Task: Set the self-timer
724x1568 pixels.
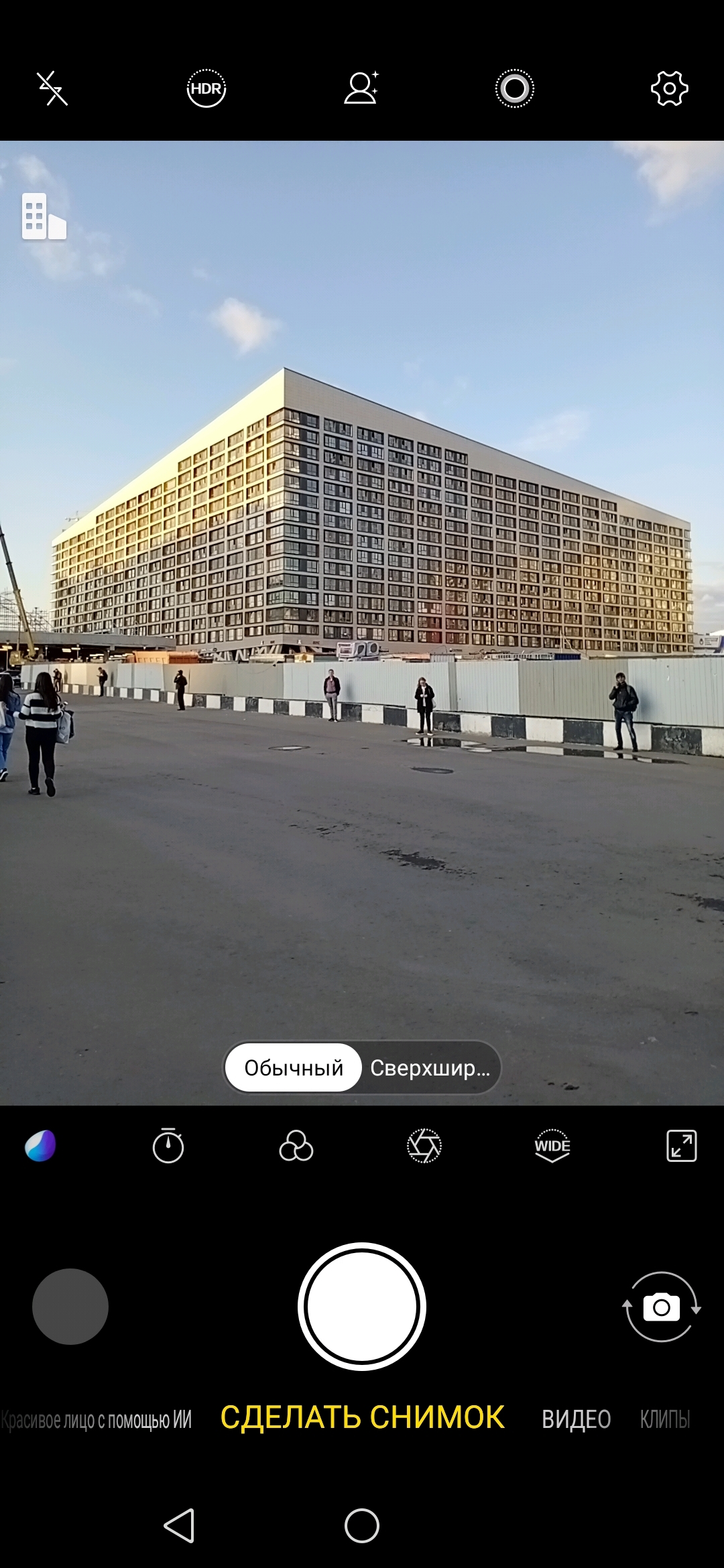Action: 168,1146
